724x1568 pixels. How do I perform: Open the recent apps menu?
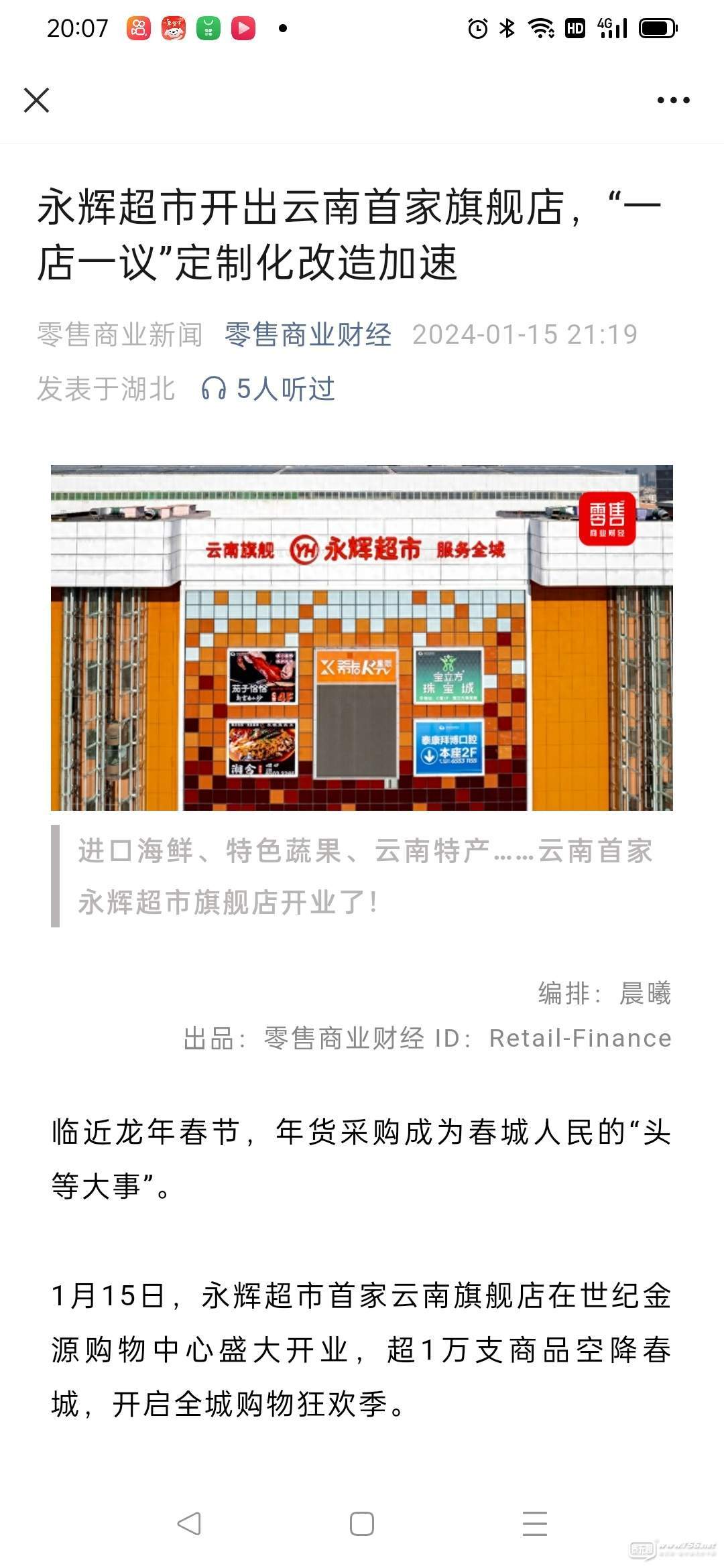coord(535,1524)
